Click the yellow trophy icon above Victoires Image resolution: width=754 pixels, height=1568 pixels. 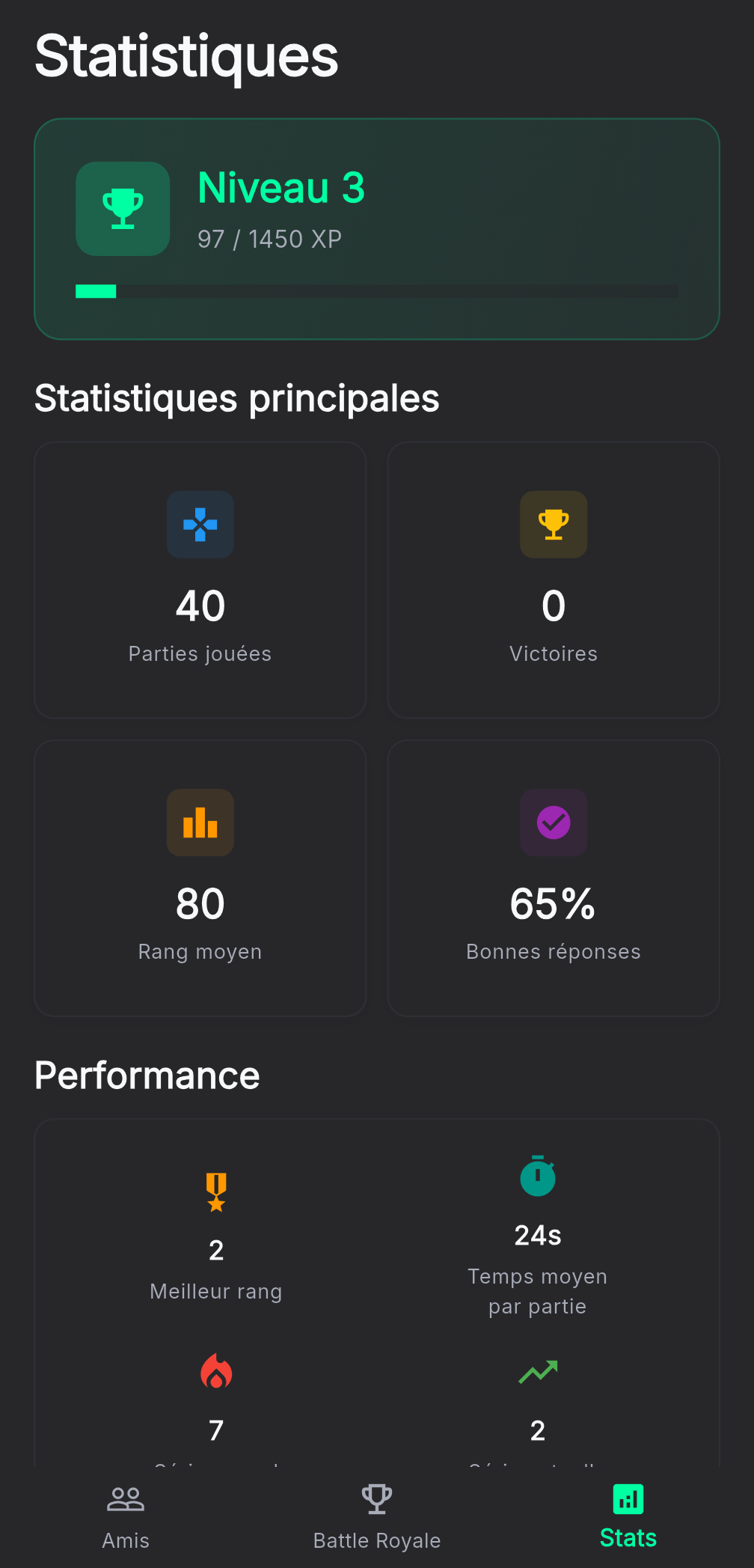click(554, 525)
